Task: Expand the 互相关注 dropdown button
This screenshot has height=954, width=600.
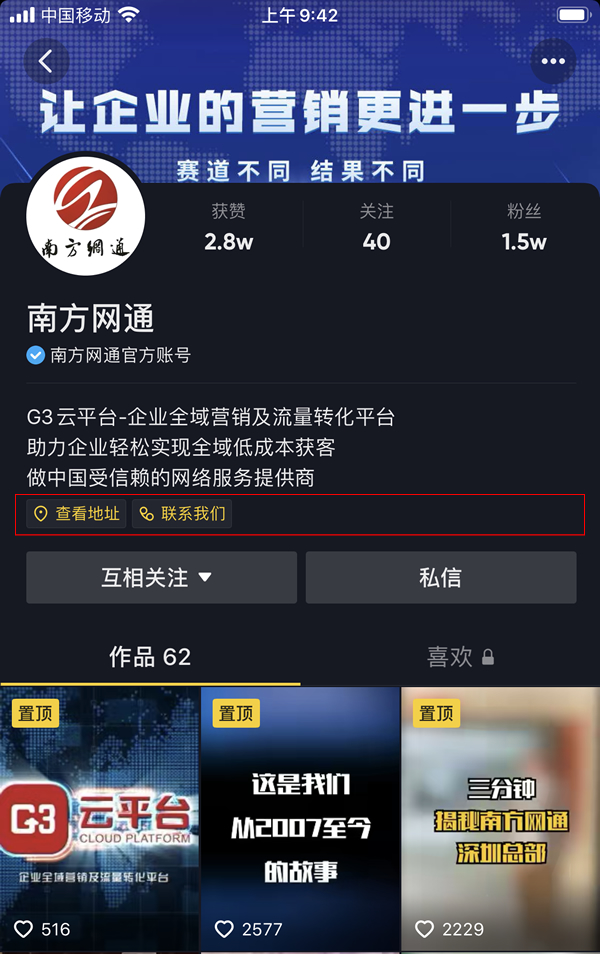Action: coord(161,577)
